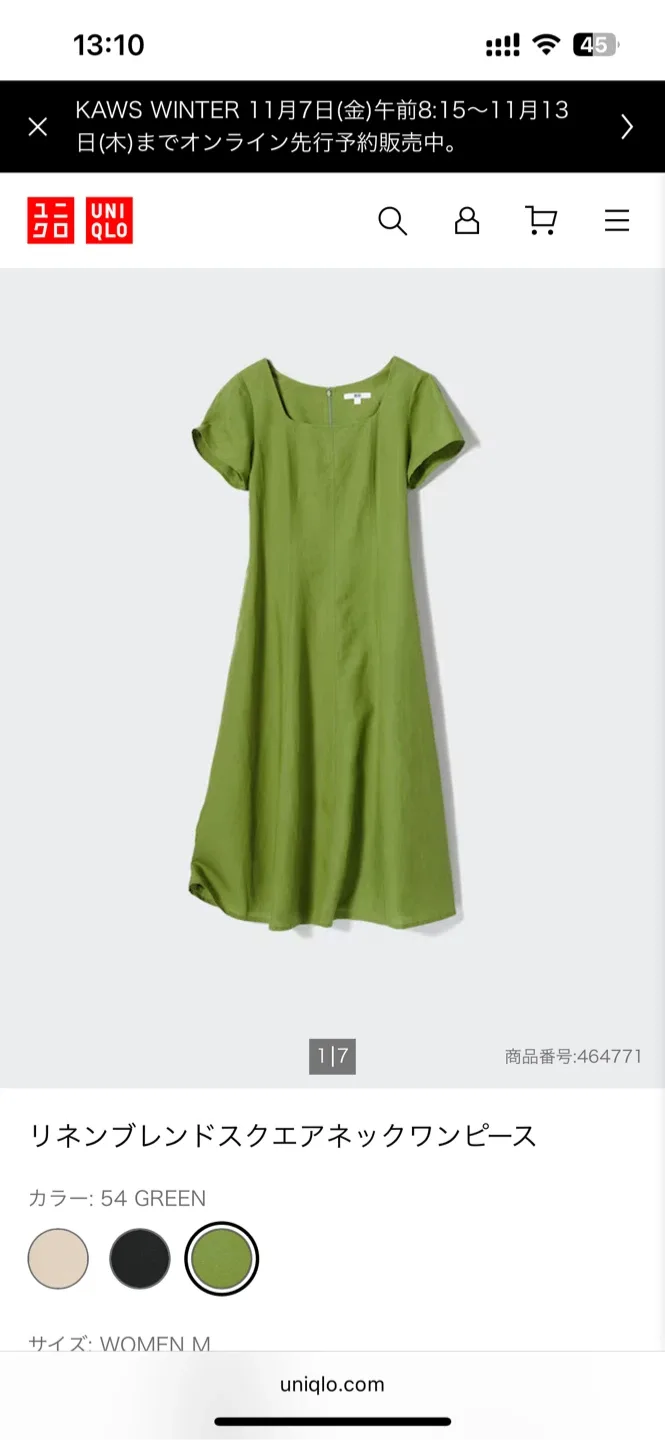View the shopping cart
Viewport: 665px width, 1440px height.
(541, 221)
